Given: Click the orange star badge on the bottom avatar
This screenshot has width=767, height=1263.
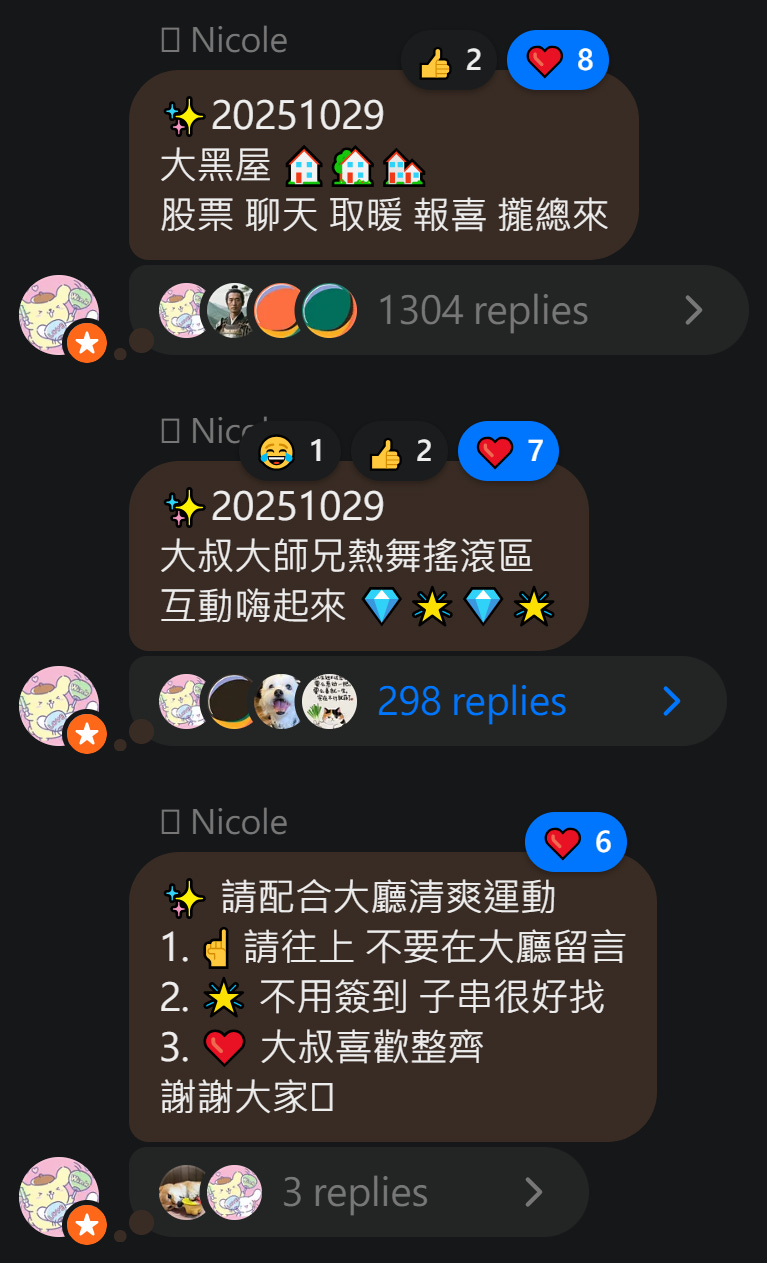Looking at the screenshot, I should point(87,1224).
